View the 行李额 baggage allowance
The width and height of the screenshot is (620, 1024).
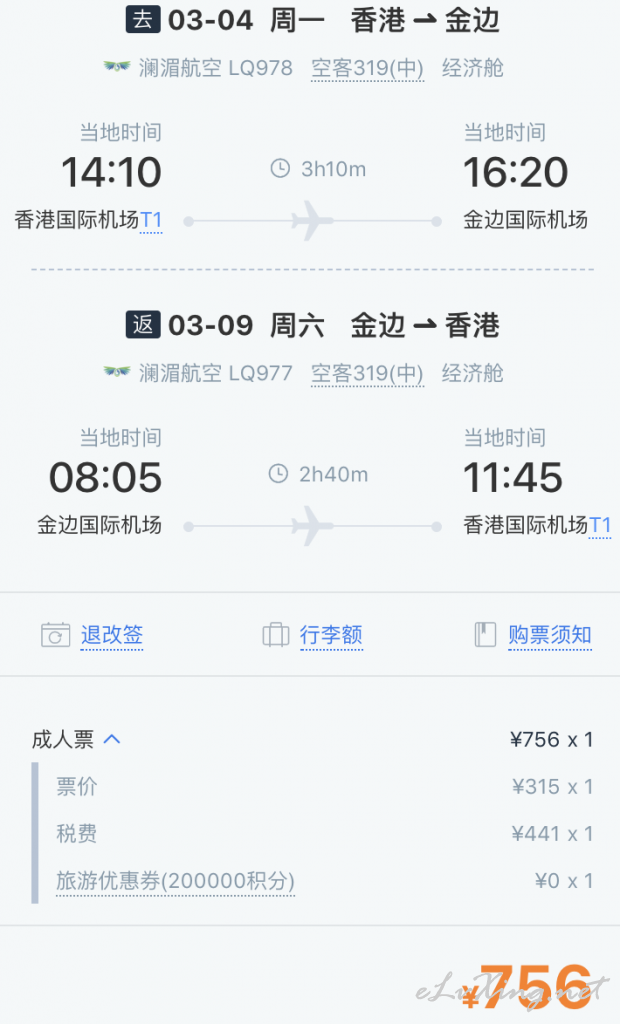coord(331,635)
